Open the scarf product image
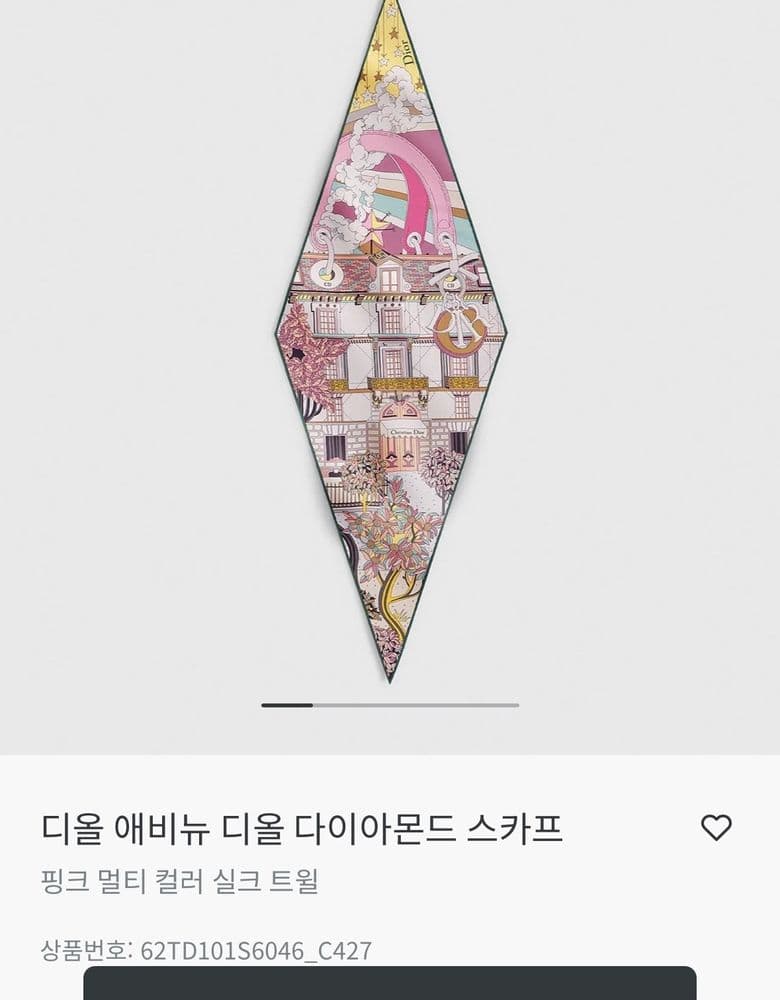The height and width of the screenshot is (1000, 780). (x=390, y=340)
